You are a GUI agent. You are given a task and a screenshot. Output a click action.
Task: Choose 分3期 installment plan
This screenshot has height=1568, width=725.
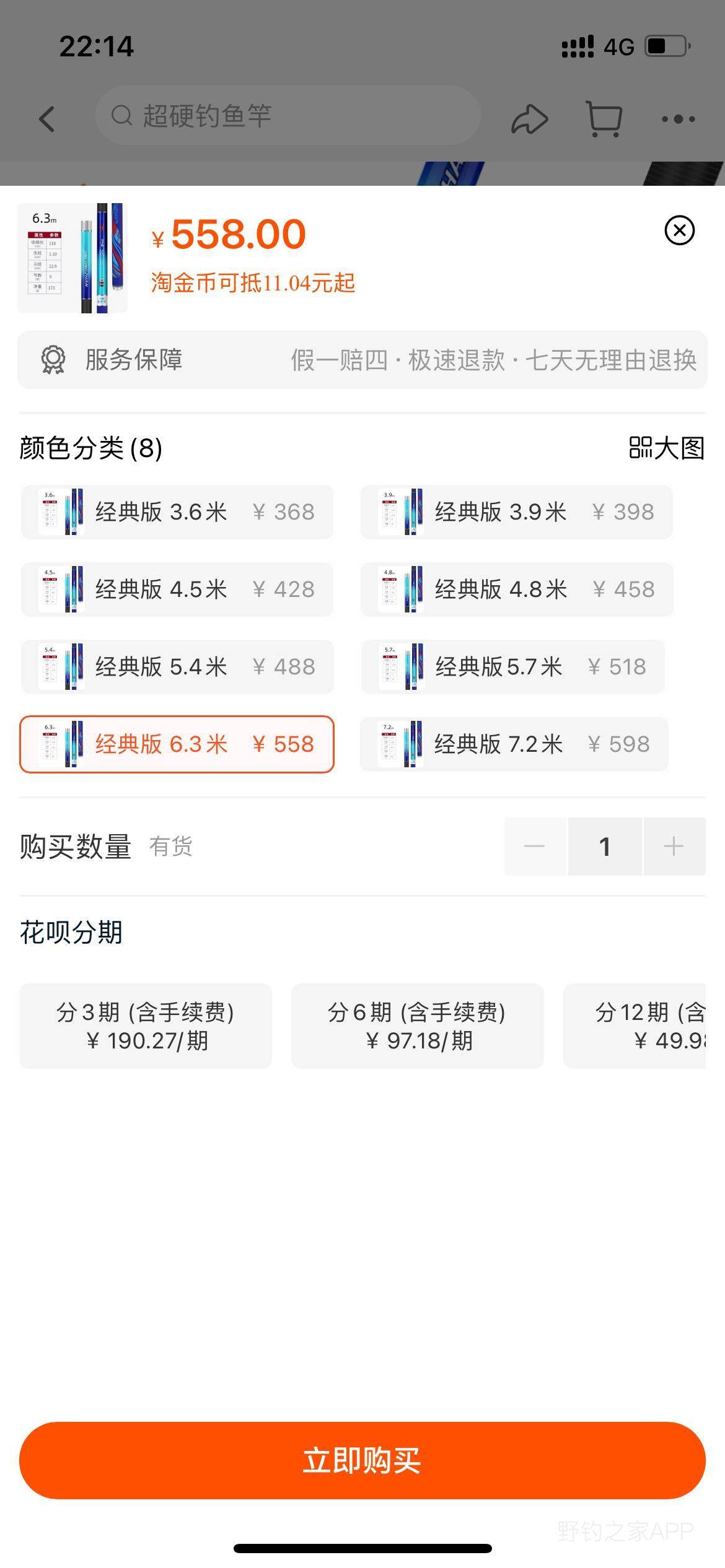(x=146, y=1026)
